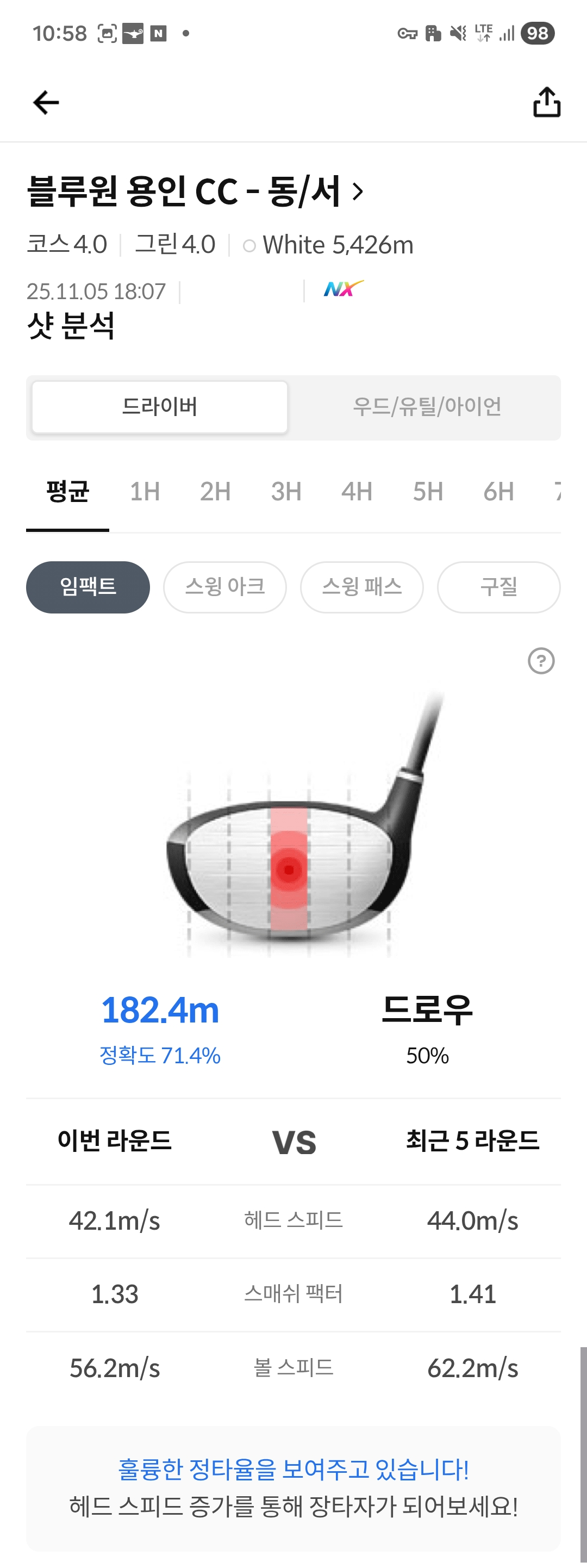Select the 평균 tab
The image size is (587, 1568).
click(67, 491)
